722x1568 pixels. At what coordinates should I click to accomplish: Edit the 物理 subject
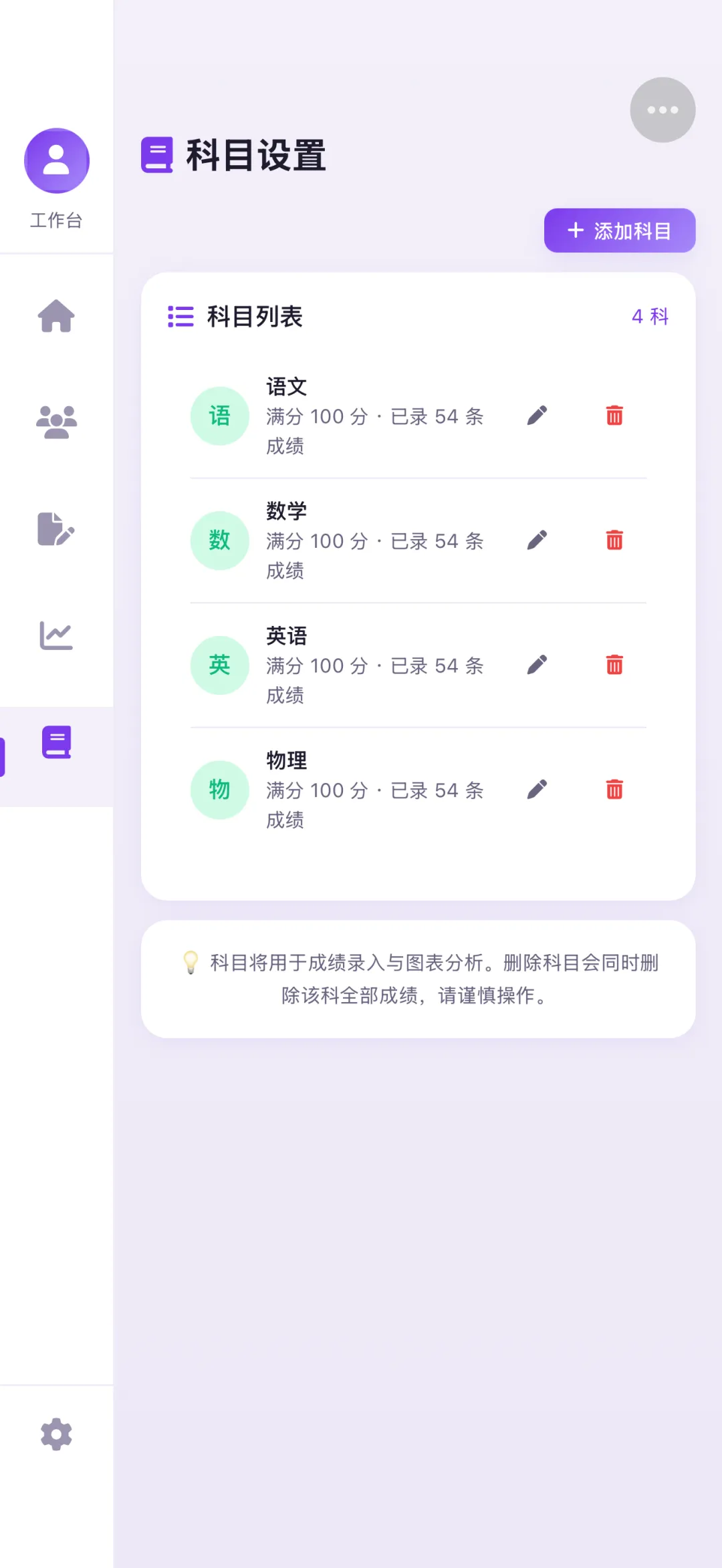(x=537, y=790)
